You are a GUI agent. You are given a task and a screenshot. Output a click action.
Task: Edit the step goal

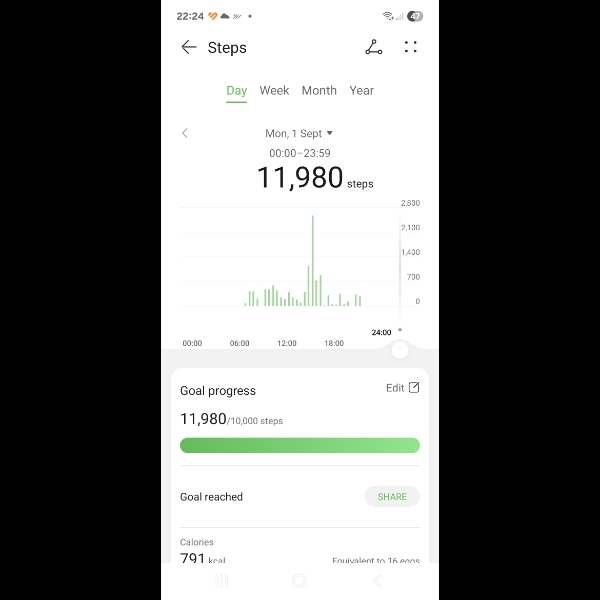[x=403, y=388]
